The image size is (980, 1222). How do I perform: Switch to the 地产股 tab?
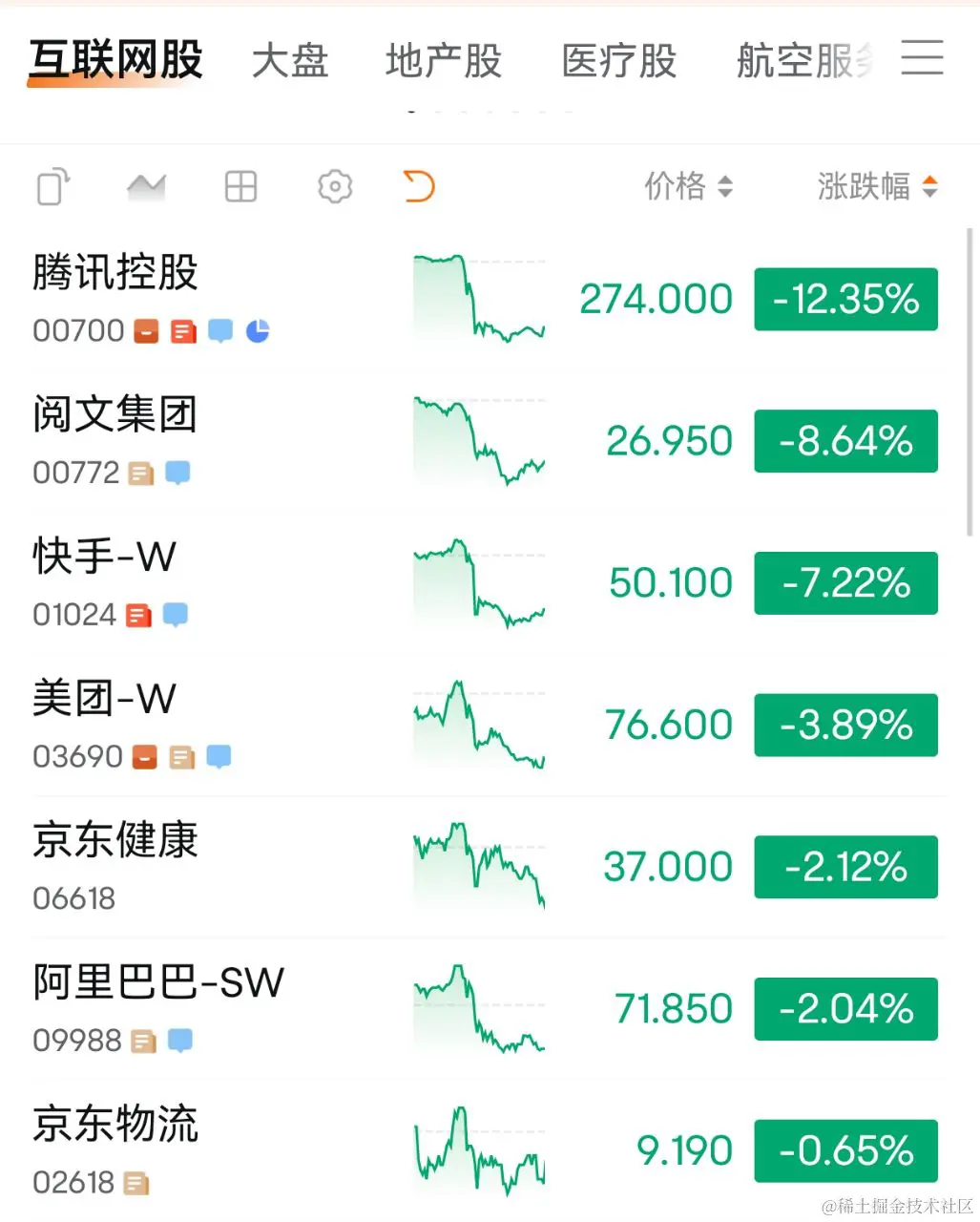[444, 61]
